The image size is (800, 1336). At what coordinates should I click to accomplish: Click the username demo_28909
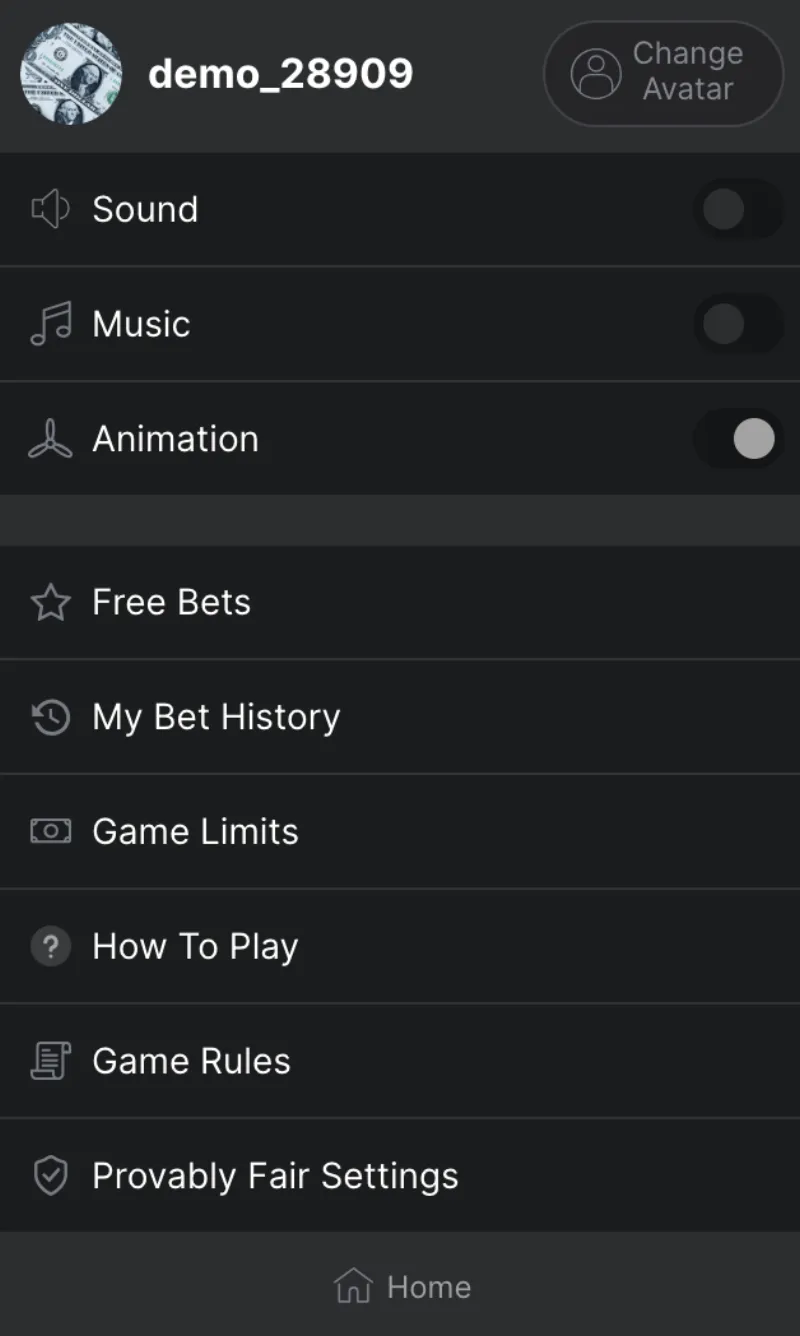coord(280,72)
